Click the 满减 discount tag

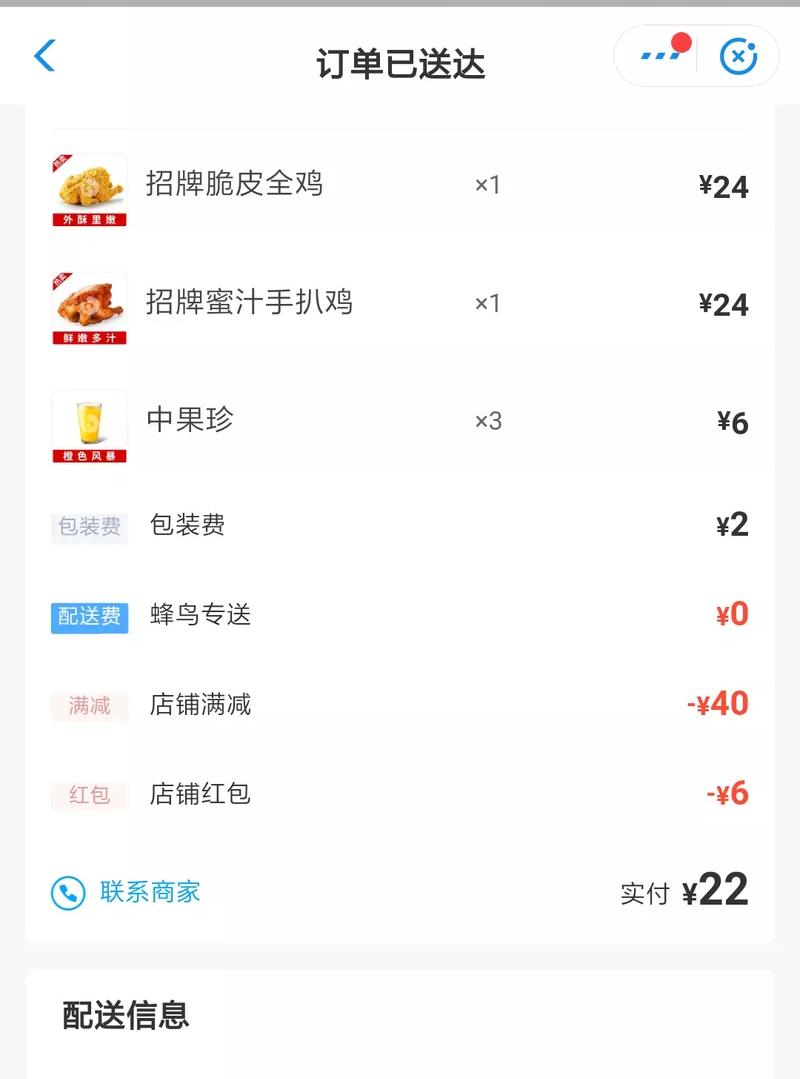point(89,706)
